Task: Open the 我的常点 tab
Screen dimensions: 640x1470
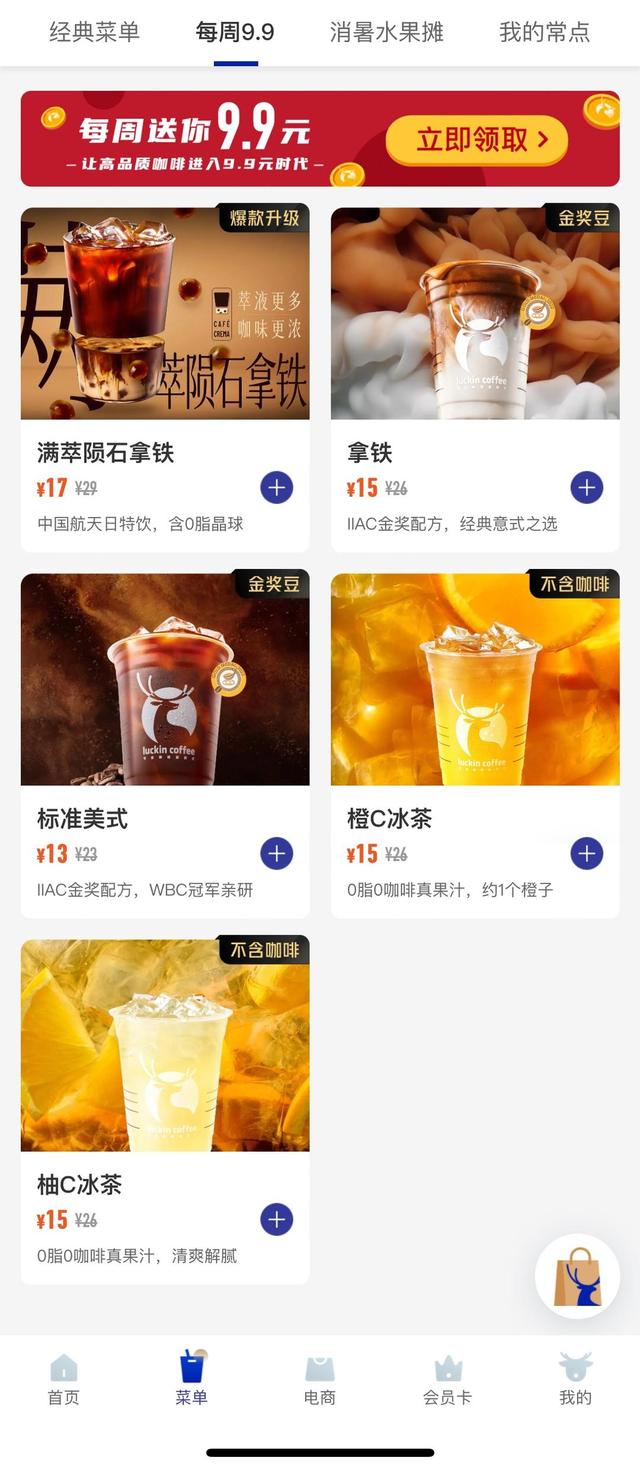Action: point(544,32)
